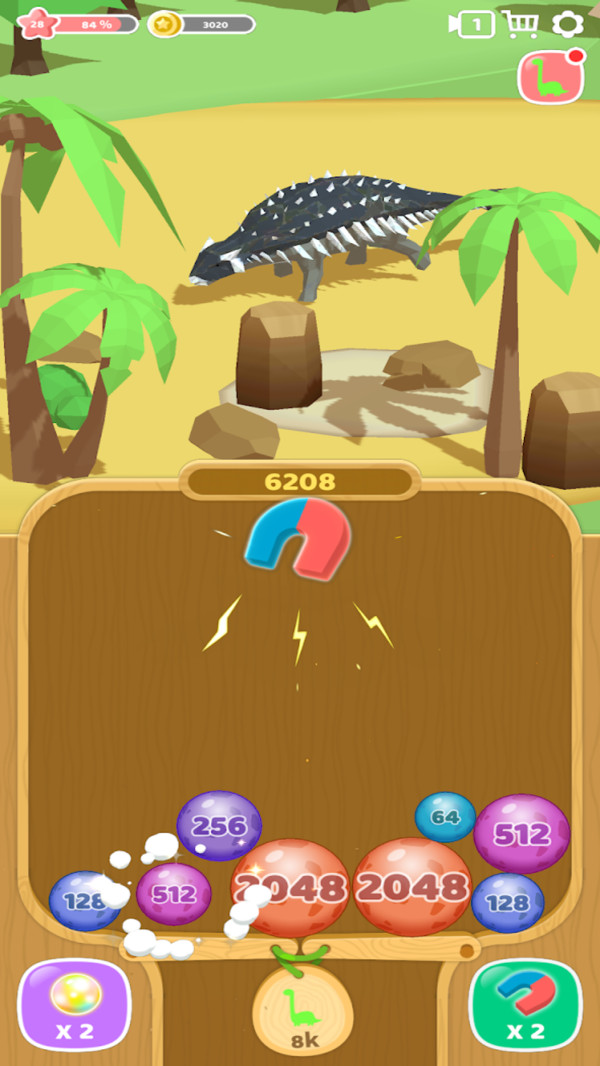Open the dinosaur collection button
Viewport: 600px width, 1066px height.
click(x=551, y=77)
